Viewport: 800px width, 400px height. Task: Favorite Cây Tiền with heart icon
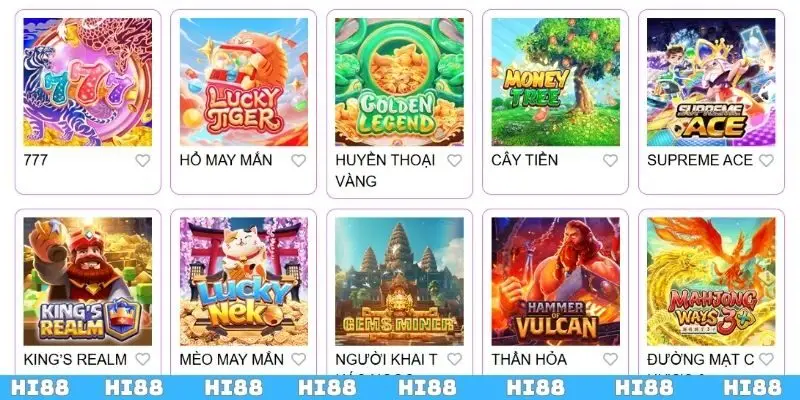click(611, 160)
